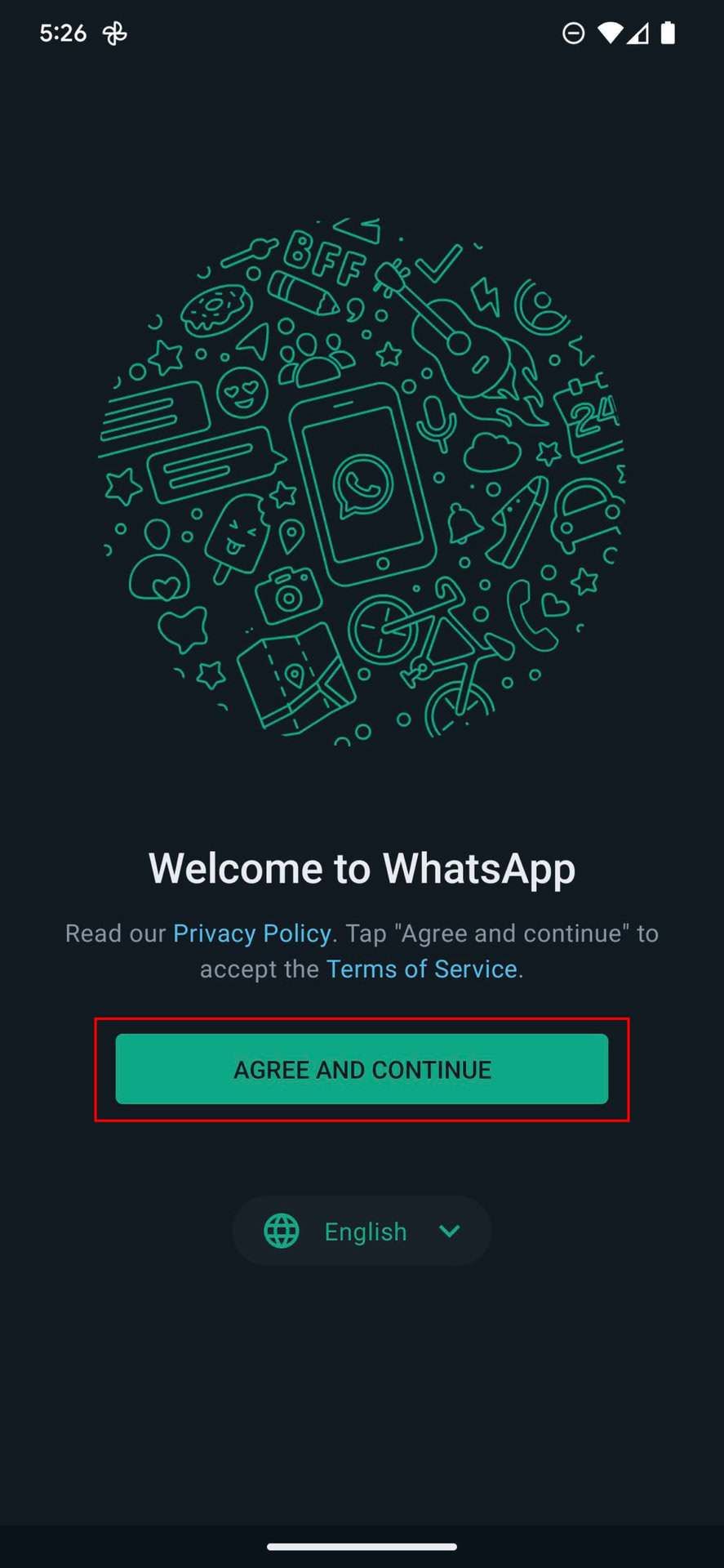Tap the Agree and Continue button
724x1568 pixels.
click(x=362, y=1069)
